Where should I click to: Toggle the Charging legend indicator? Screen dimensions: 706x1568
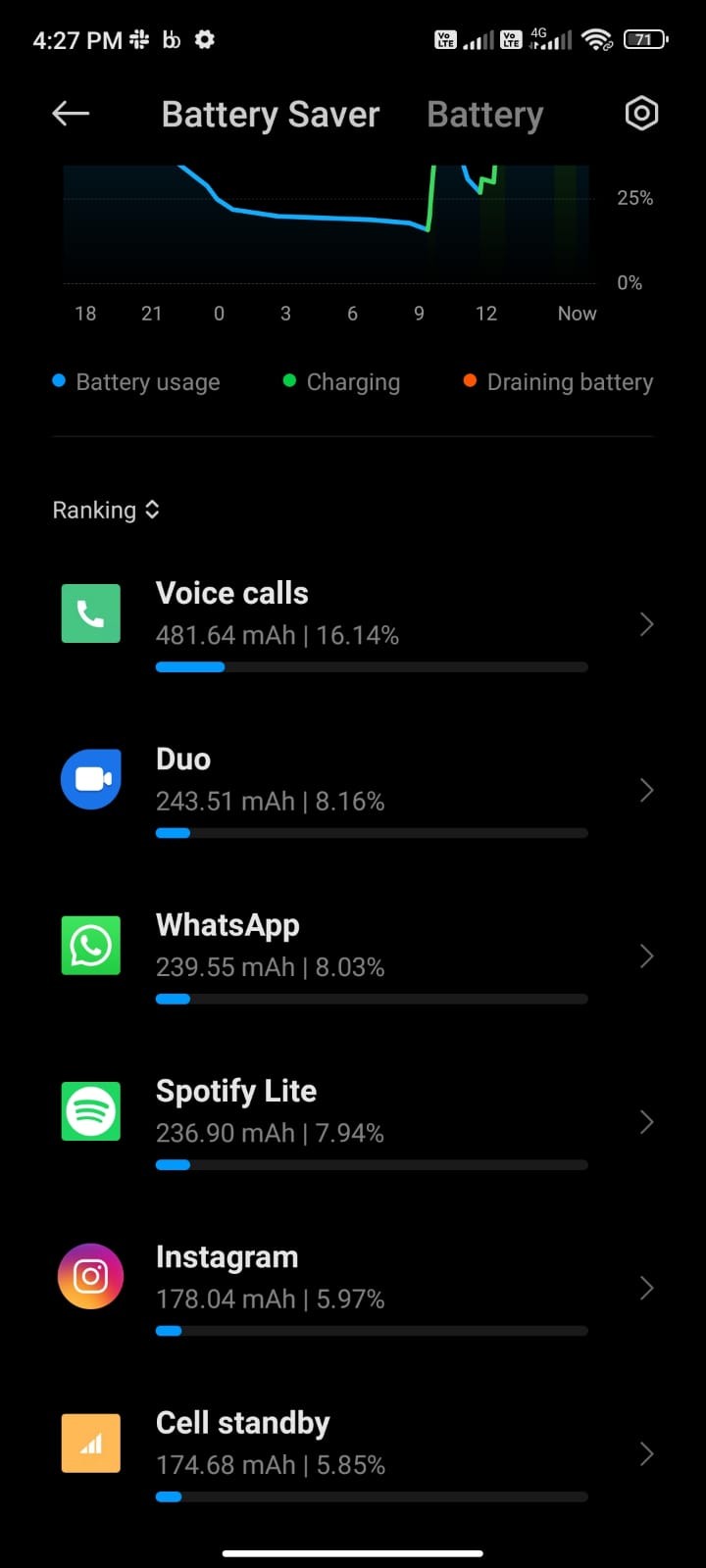pyautogui.click(x=288, y=381)
